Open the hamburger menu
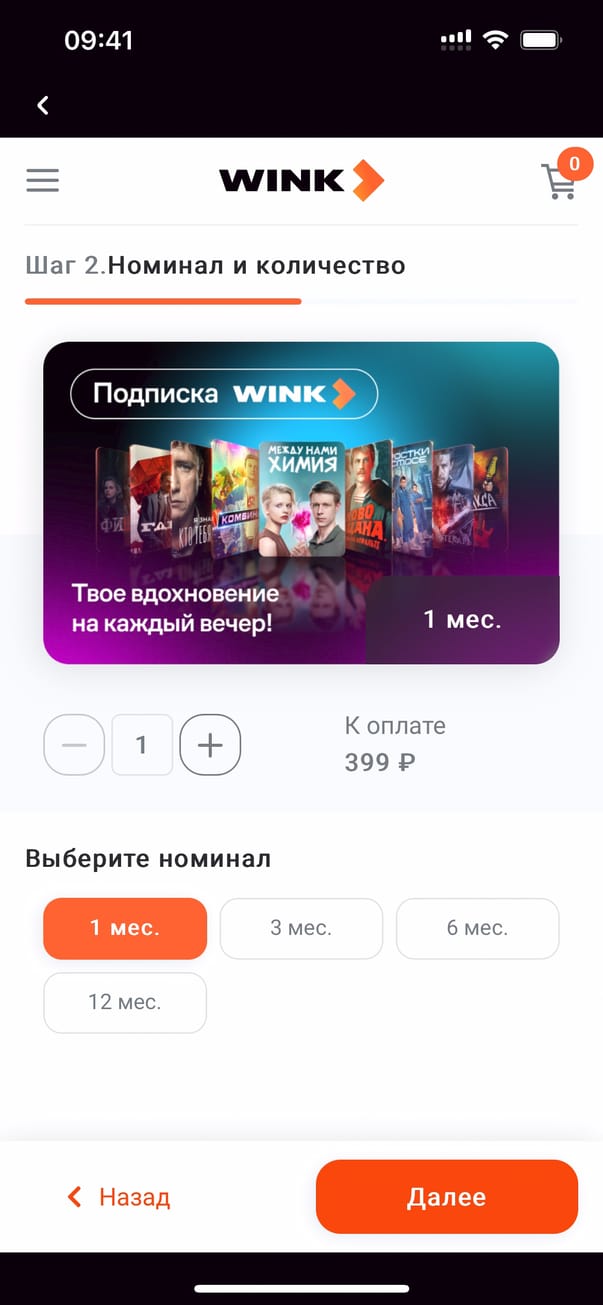The height and width of the screenshot is (1305, 603). click(x=43, y=180)
